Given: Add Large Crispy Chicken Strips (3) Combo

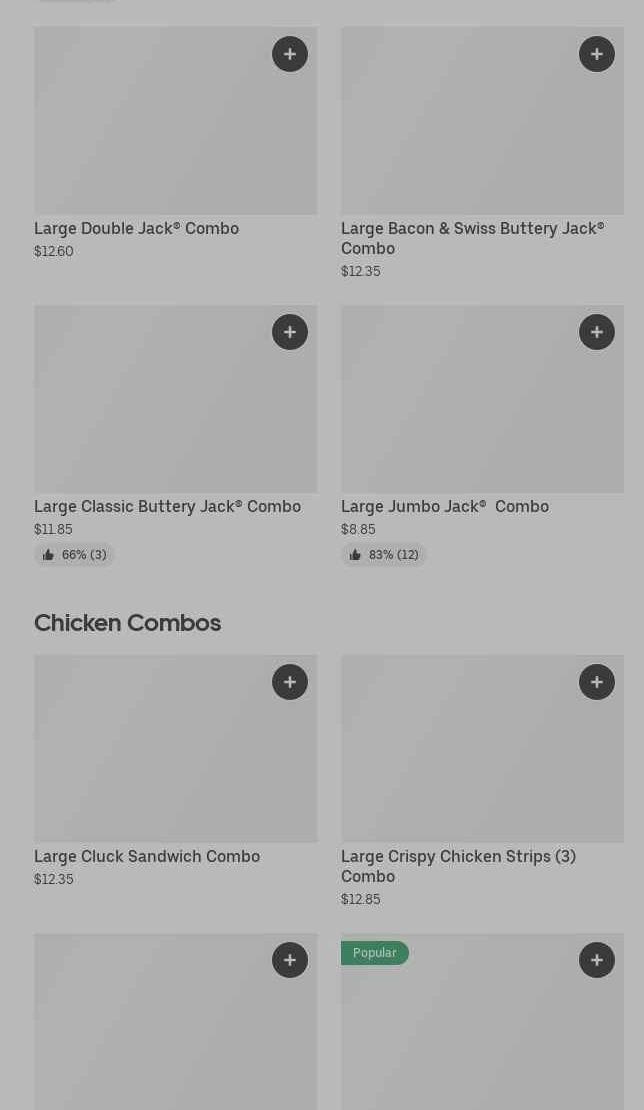Looking at the screenshot, I should (597, 682).
